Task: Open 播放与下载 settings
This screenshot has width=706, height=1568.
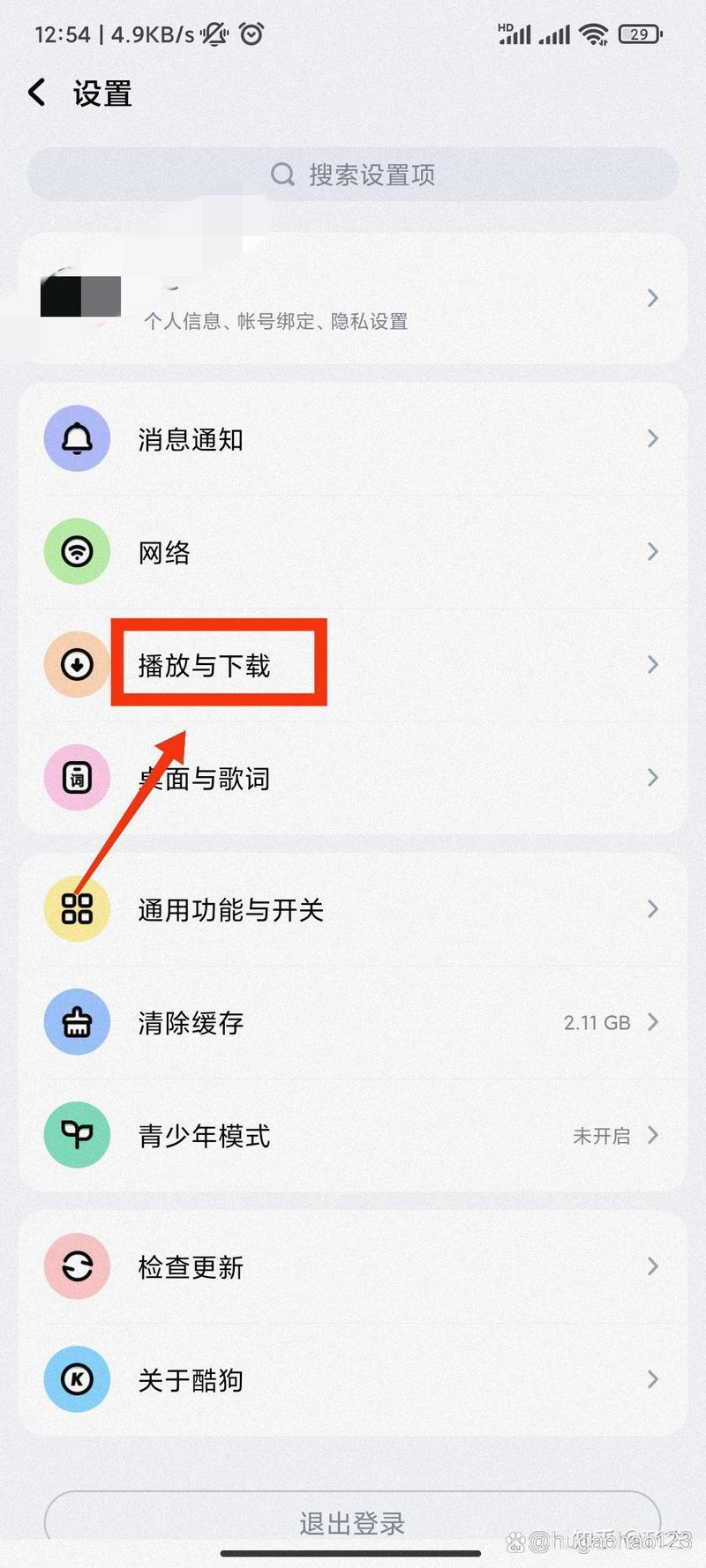Action: [x=353, y=665]
